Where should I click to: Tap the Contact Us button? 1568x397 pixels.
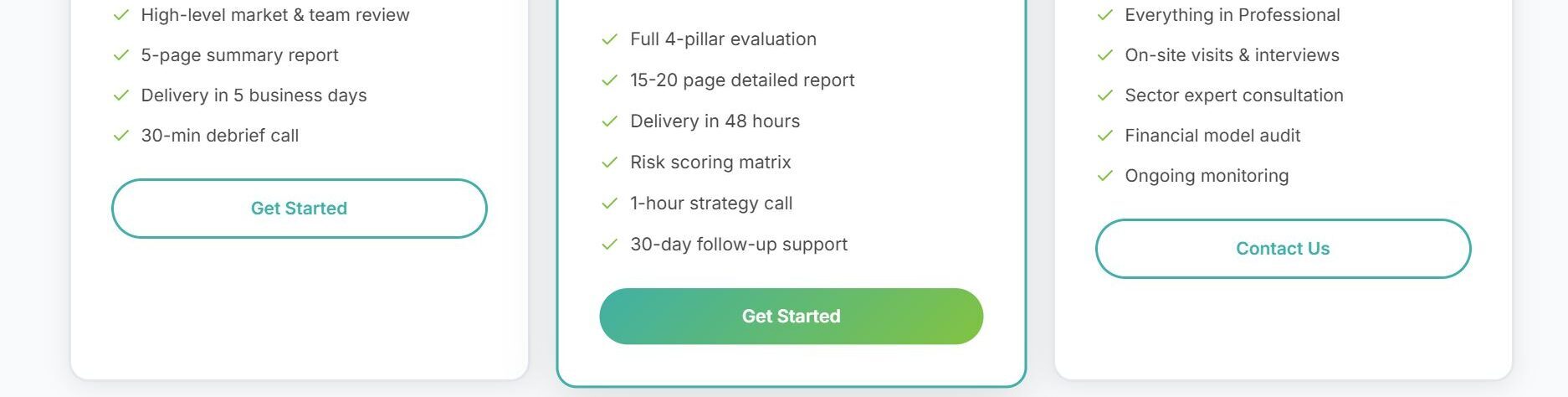coord(1282,249)
